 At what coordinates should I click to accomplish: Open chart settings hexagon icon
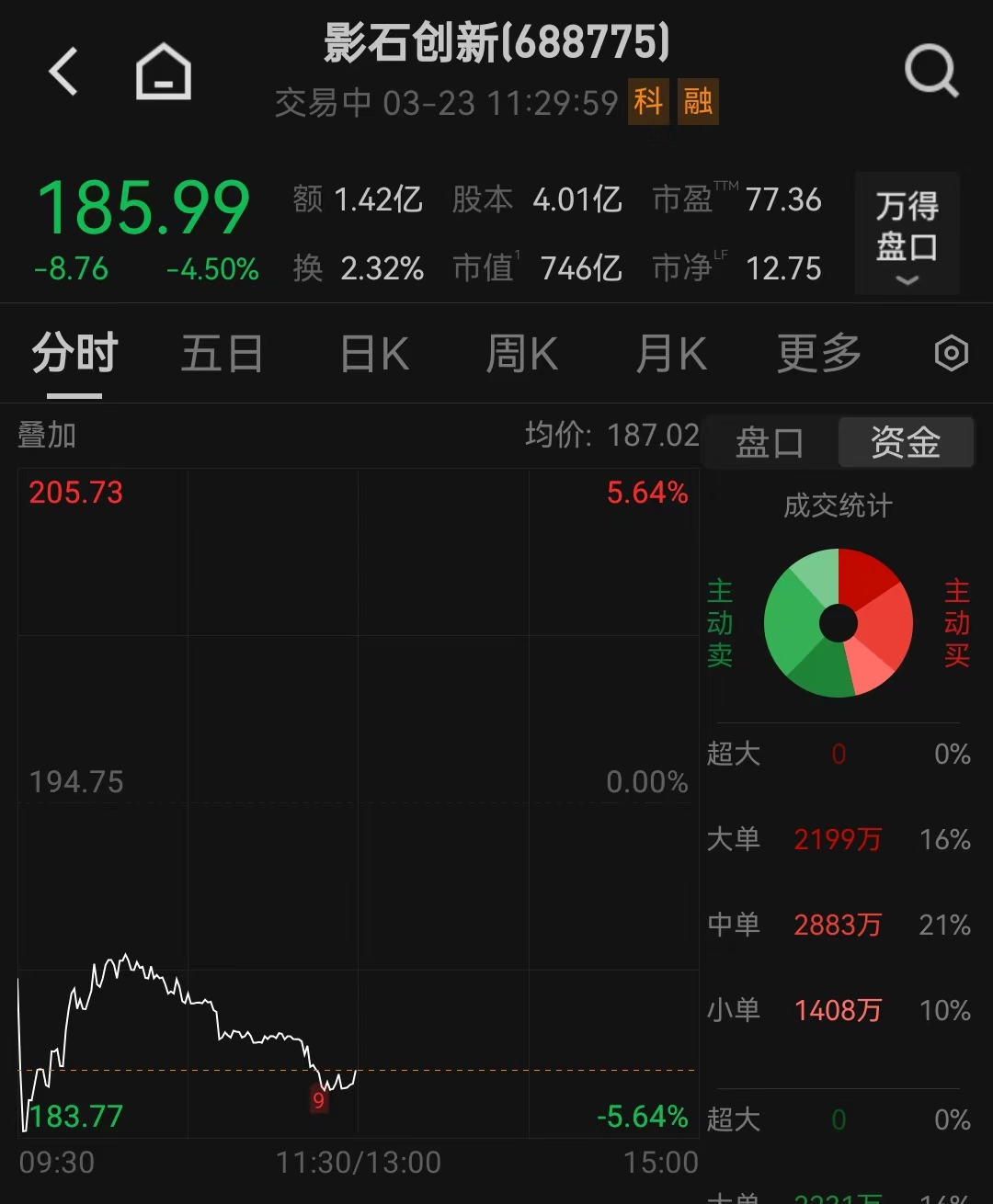[951, 354]
